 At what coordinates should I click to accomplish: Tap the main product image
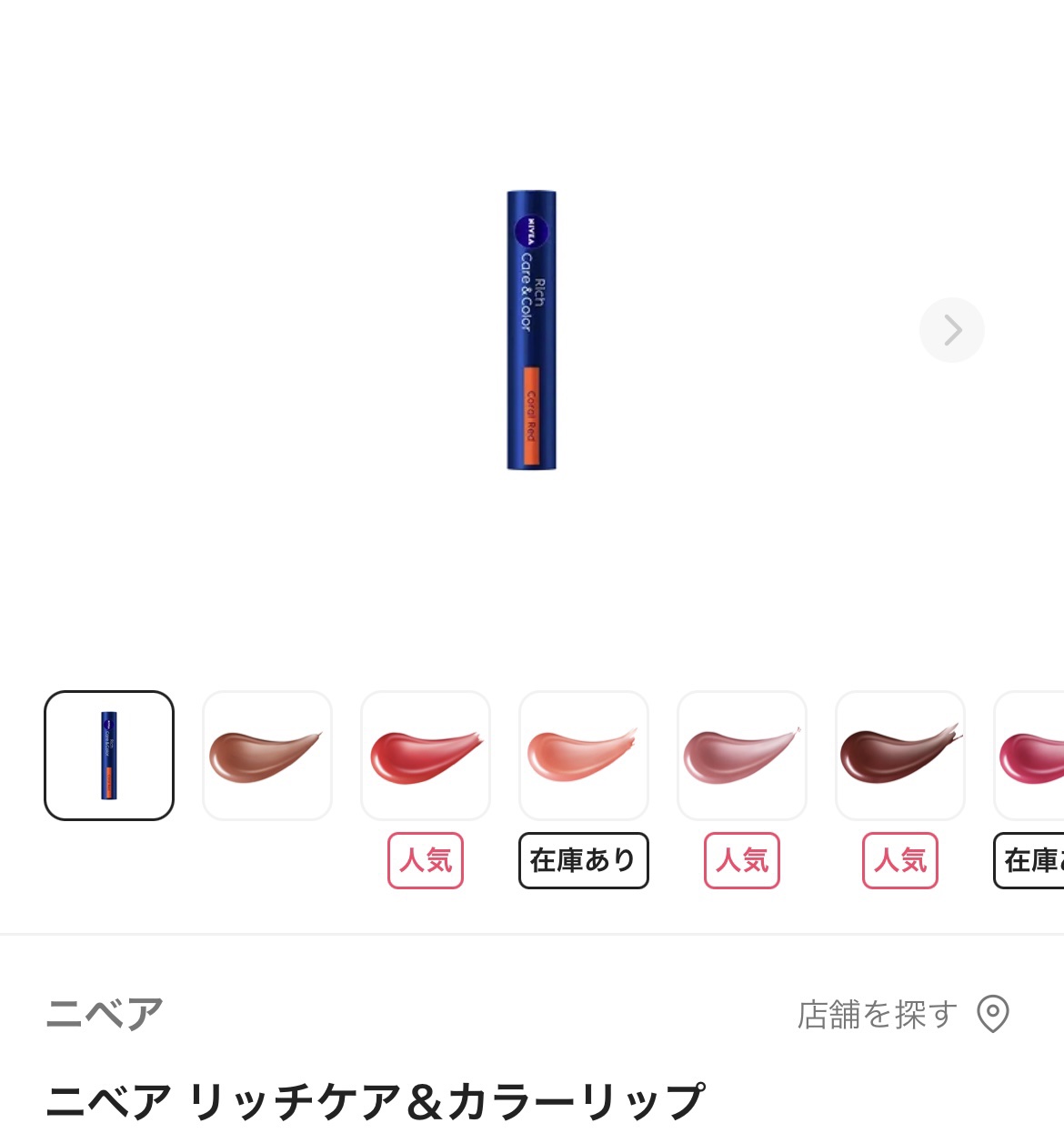[x=531, y=330]
